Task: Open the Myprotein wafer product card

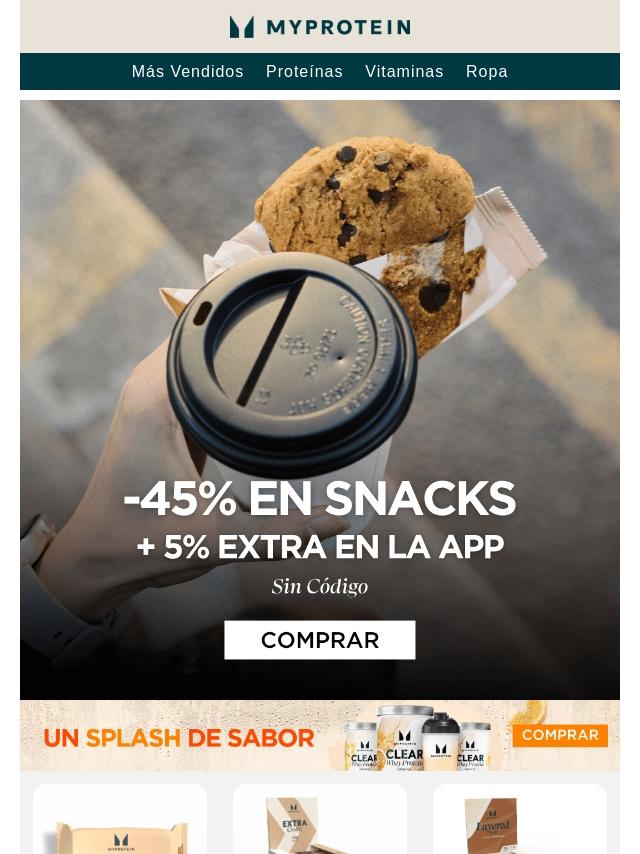Action: (120, 822)
